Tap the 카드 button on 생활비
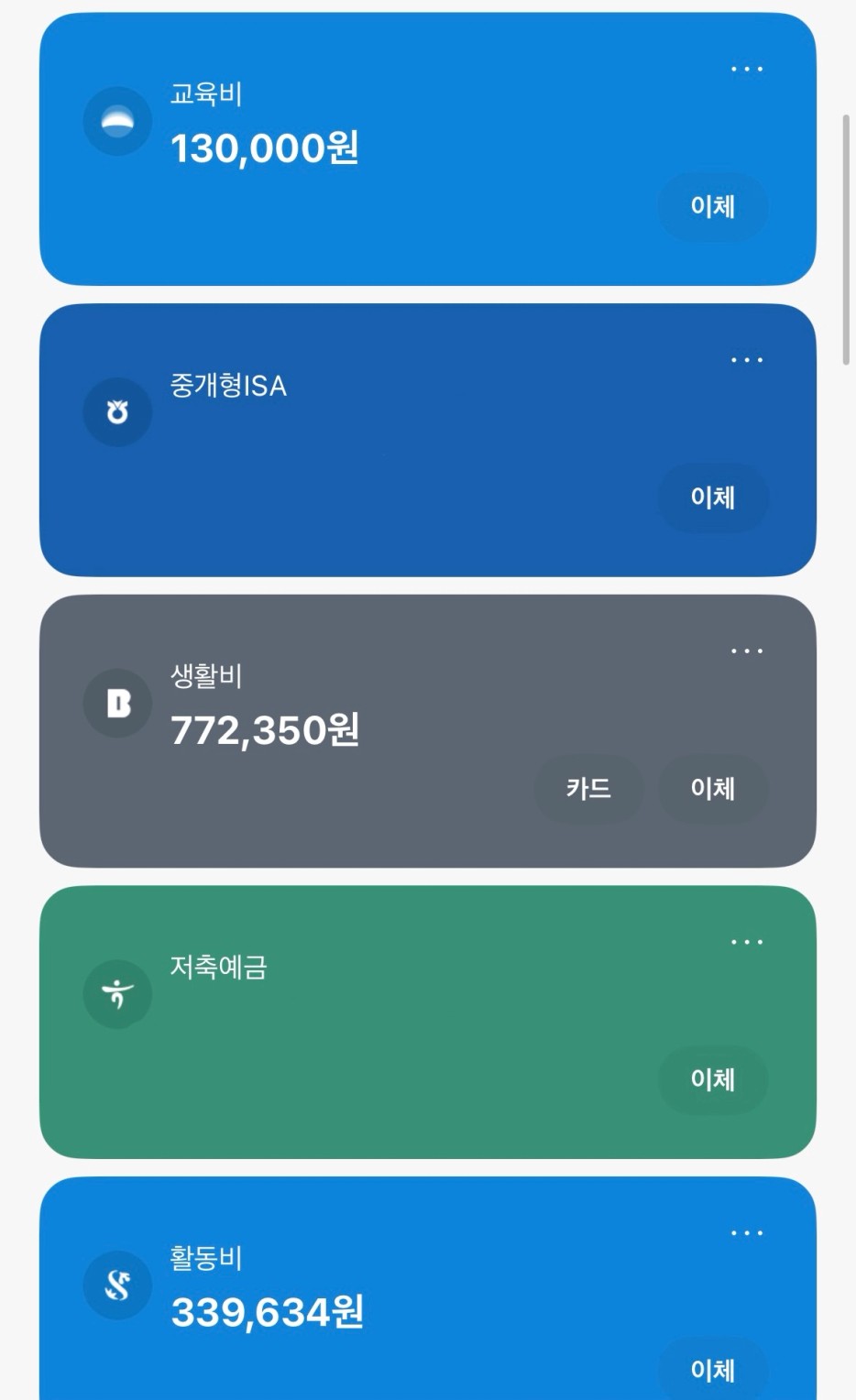This screenshot has width=856, height=1400. (x=588, y=789)
